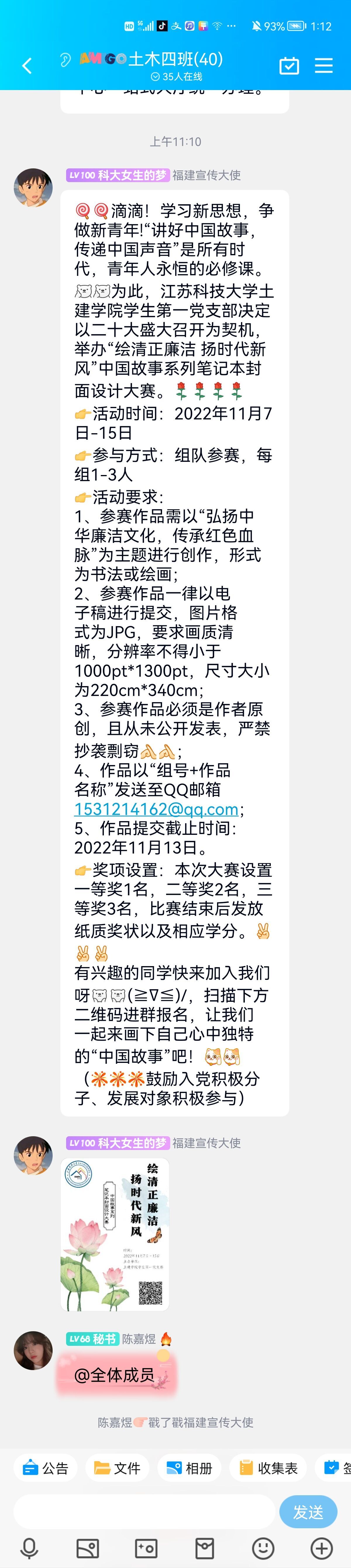The image size is (351, 1568).
Task: Open the group menu with three lines
Action: (324, 66)
